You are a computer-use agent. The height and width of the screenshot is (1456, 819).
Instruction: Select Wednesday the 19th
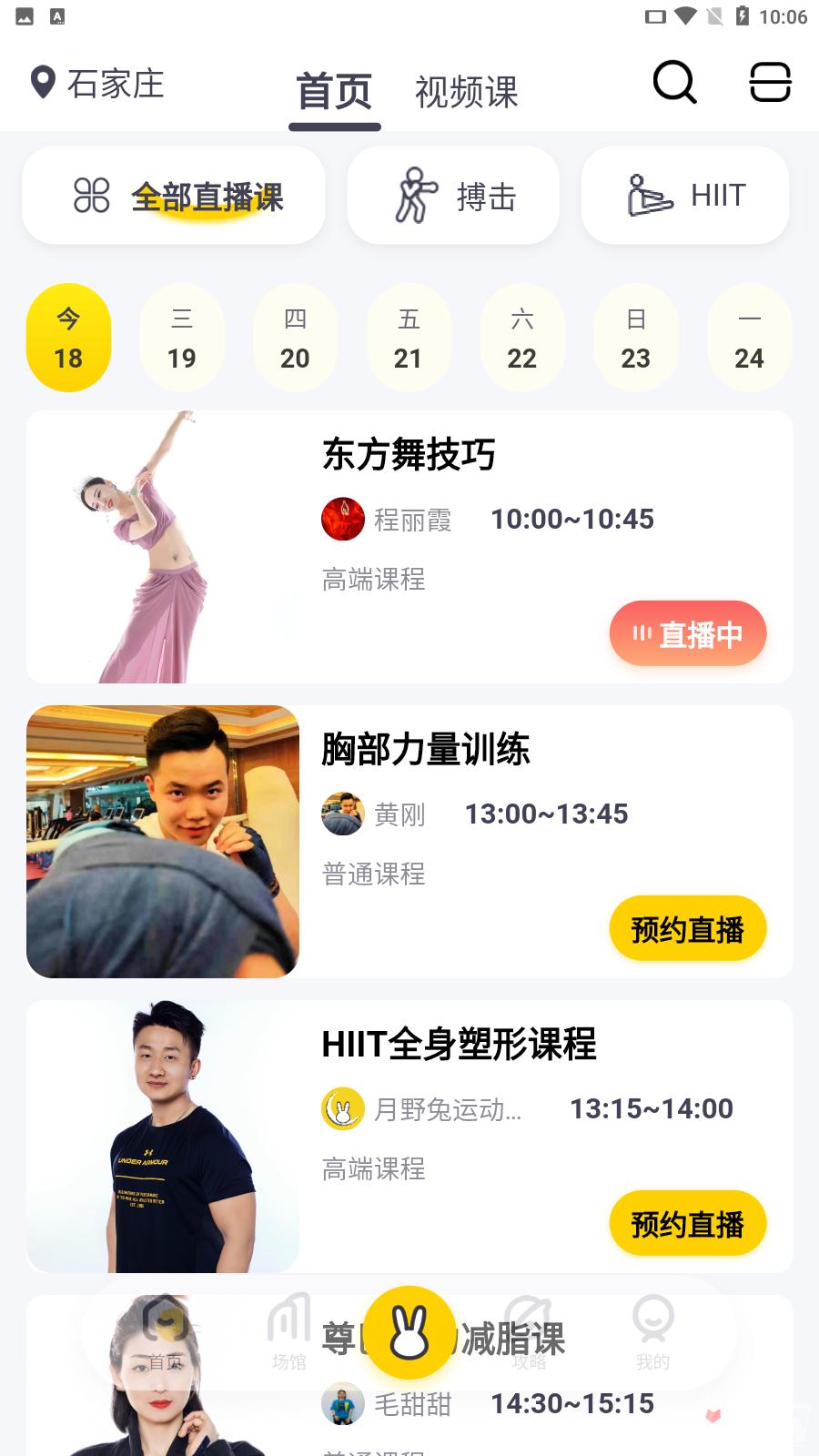click(182, 339)
